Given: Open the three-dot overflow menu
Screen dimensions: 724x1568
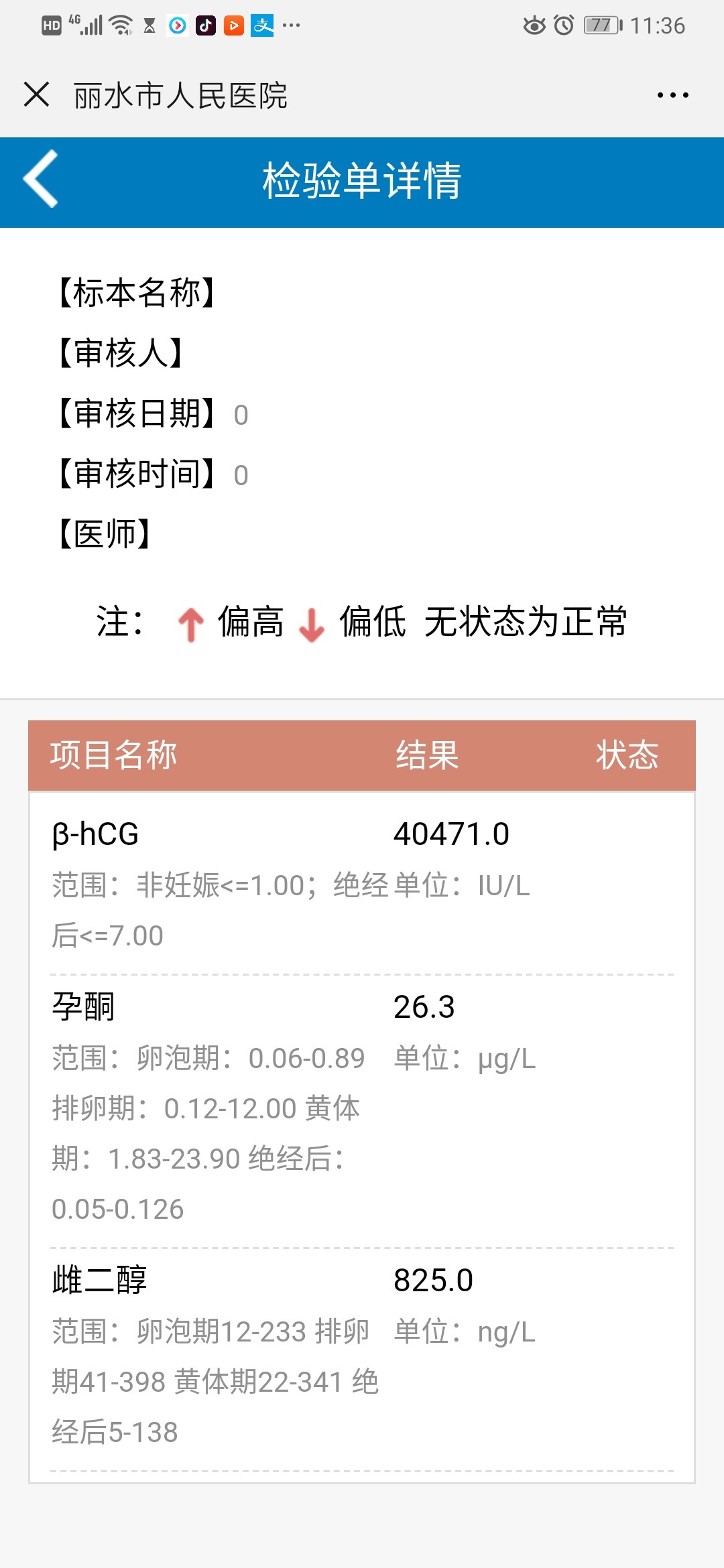Looking at the screenshot, I should pos(672,95).
